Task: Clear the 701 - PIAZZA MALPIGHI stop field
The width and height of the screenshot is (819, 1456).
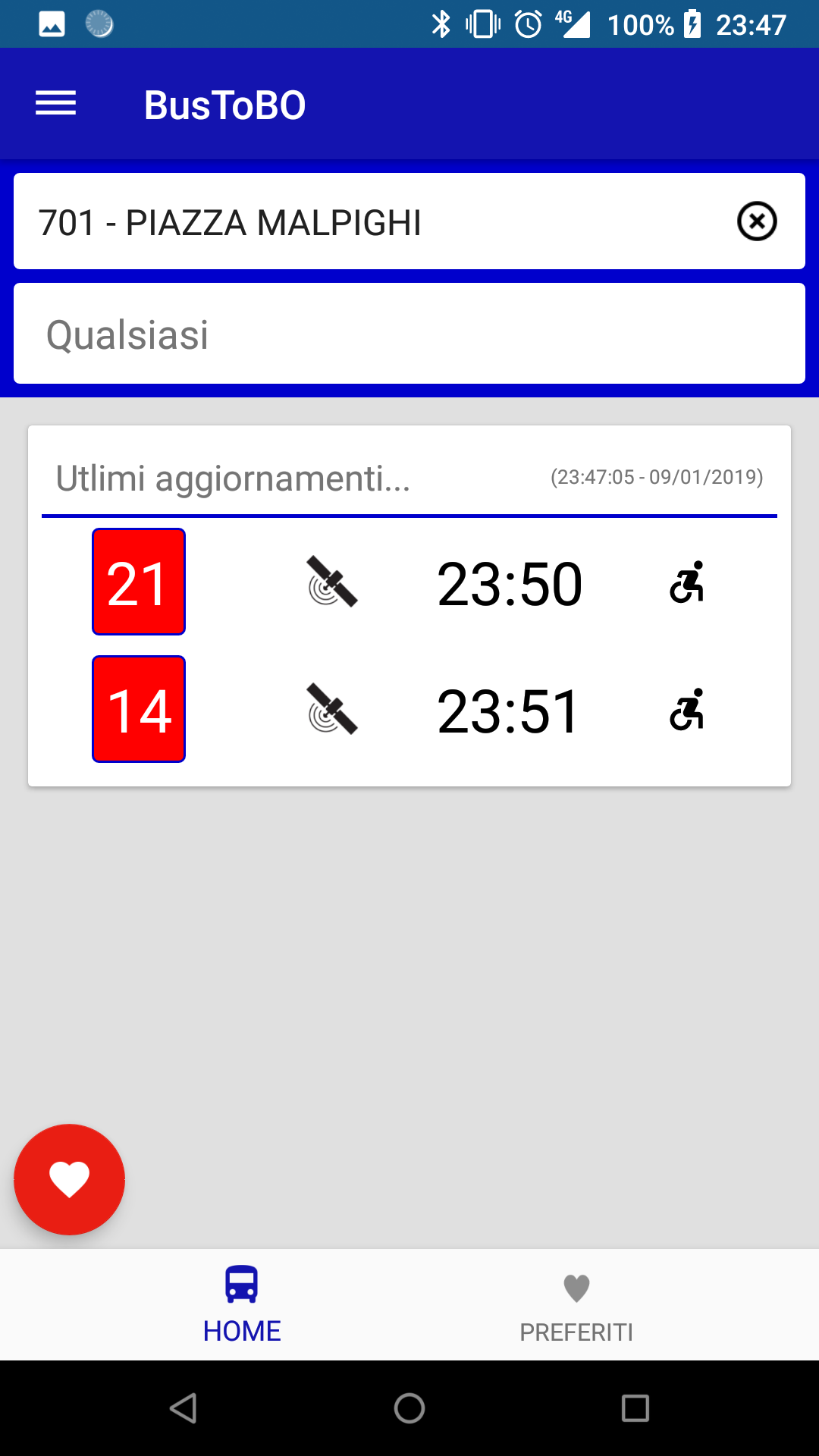Action: [757, 221]
